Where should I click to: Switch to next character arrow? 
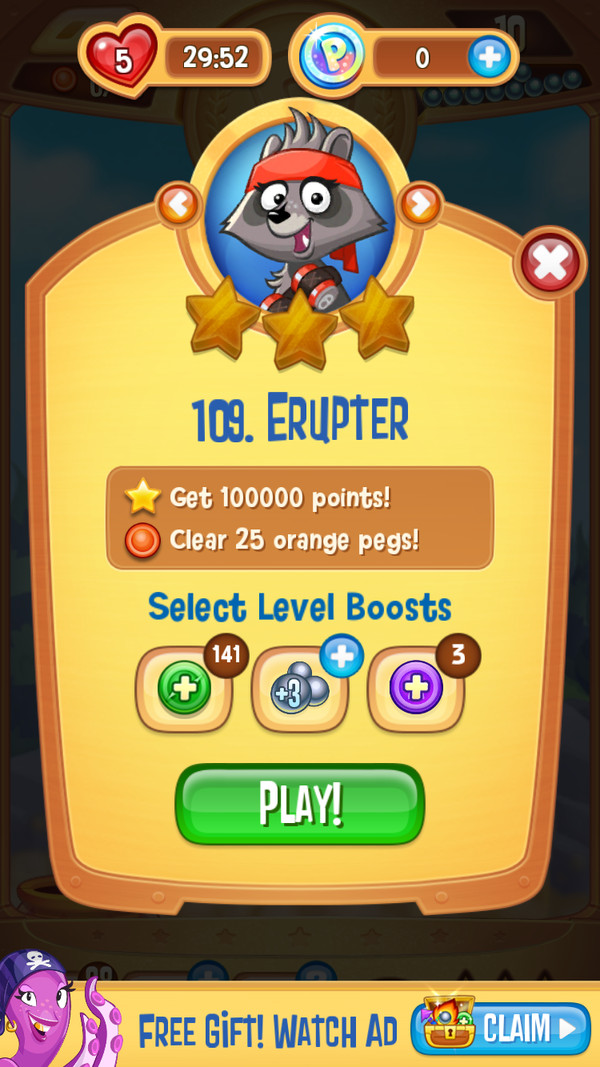tap(420, 205)
